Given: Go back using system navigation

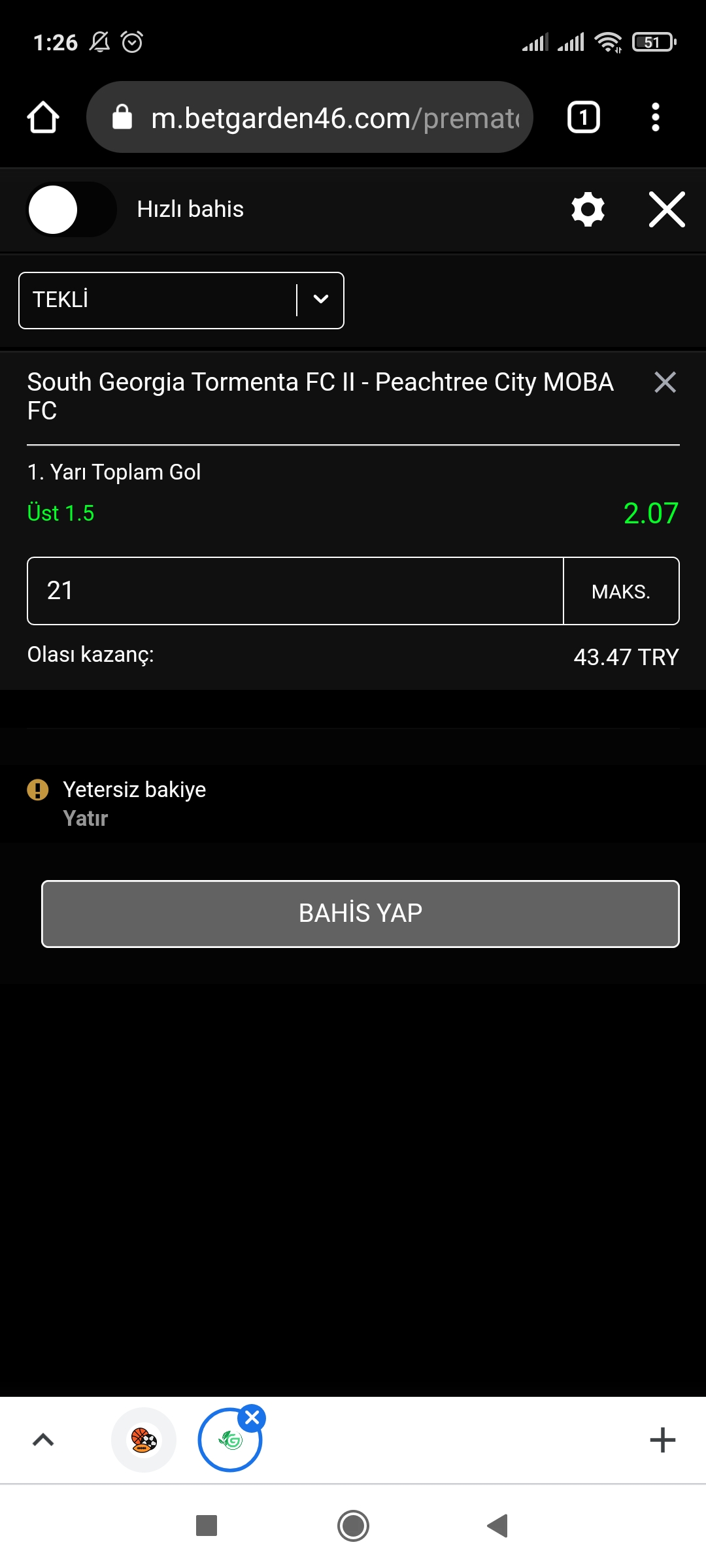Looking at the screenshot, I should [498, 1526].
